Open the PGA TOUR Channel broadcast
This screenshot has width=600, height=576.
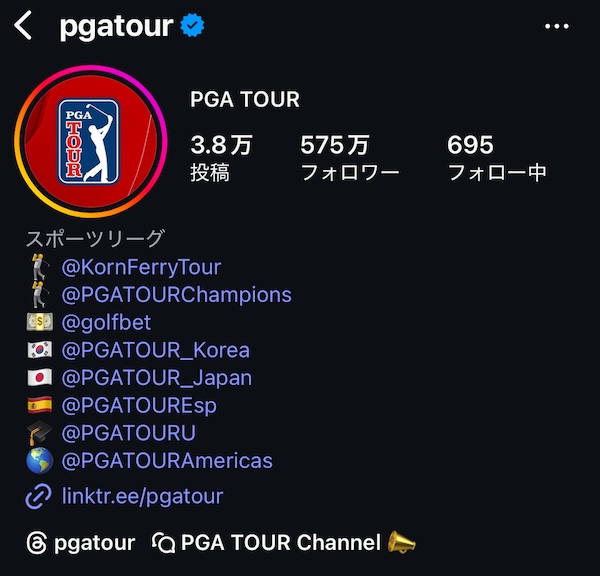point(281,543)
